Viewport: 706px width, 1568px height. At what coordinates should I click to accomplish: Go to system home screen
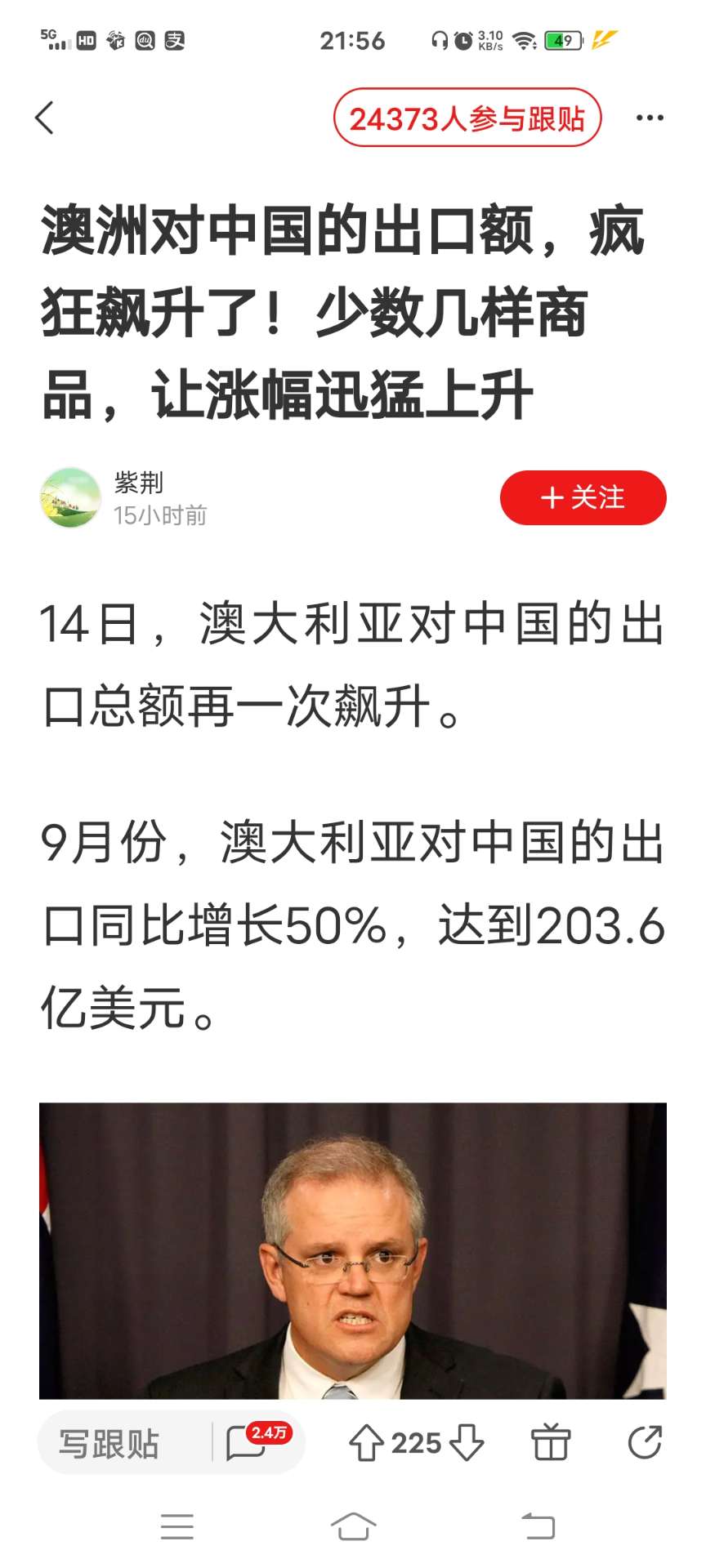click(x=353, y=1526)
